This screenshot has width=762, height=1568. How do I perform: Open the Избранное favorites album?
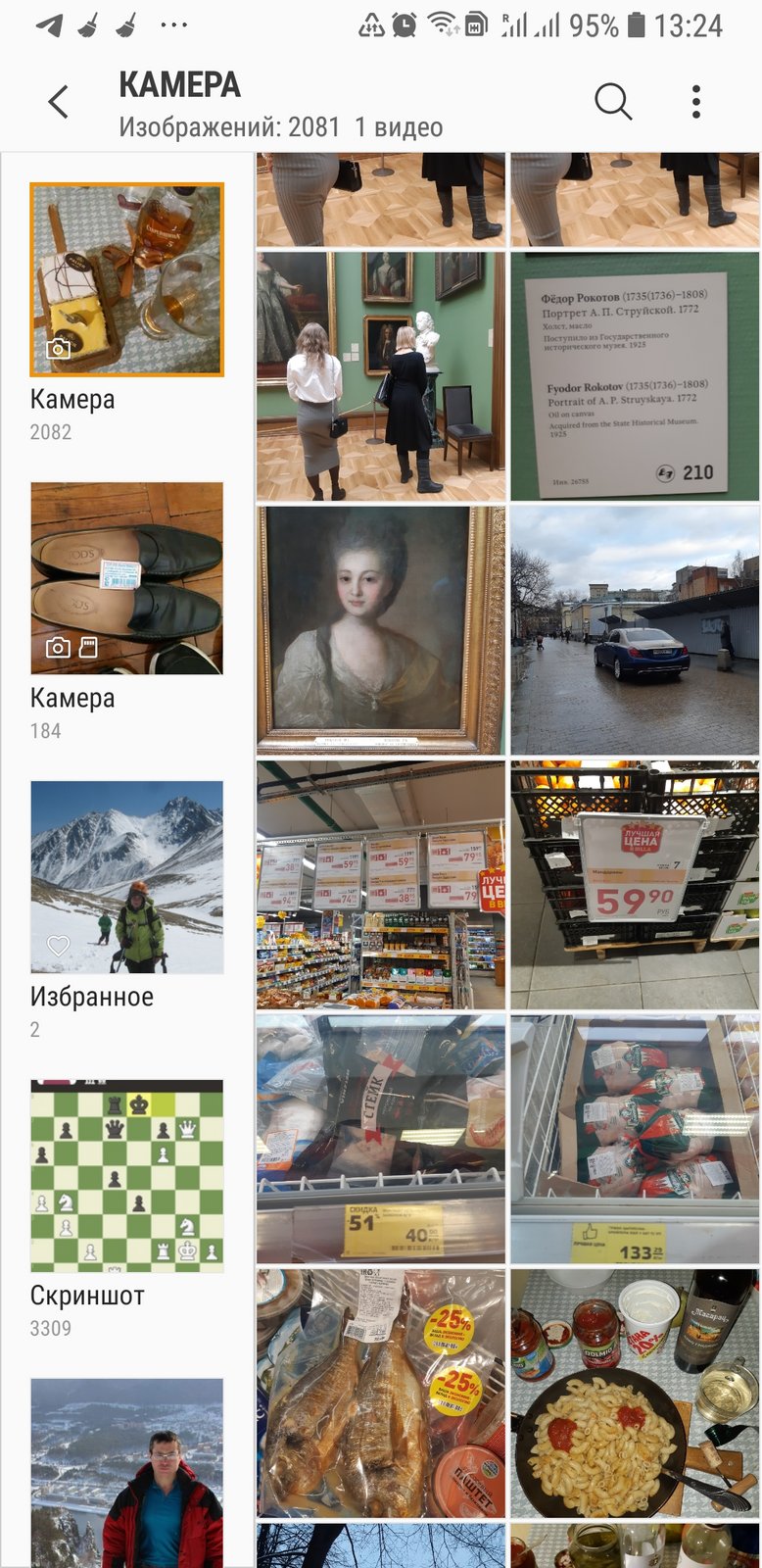click(126, 877)
